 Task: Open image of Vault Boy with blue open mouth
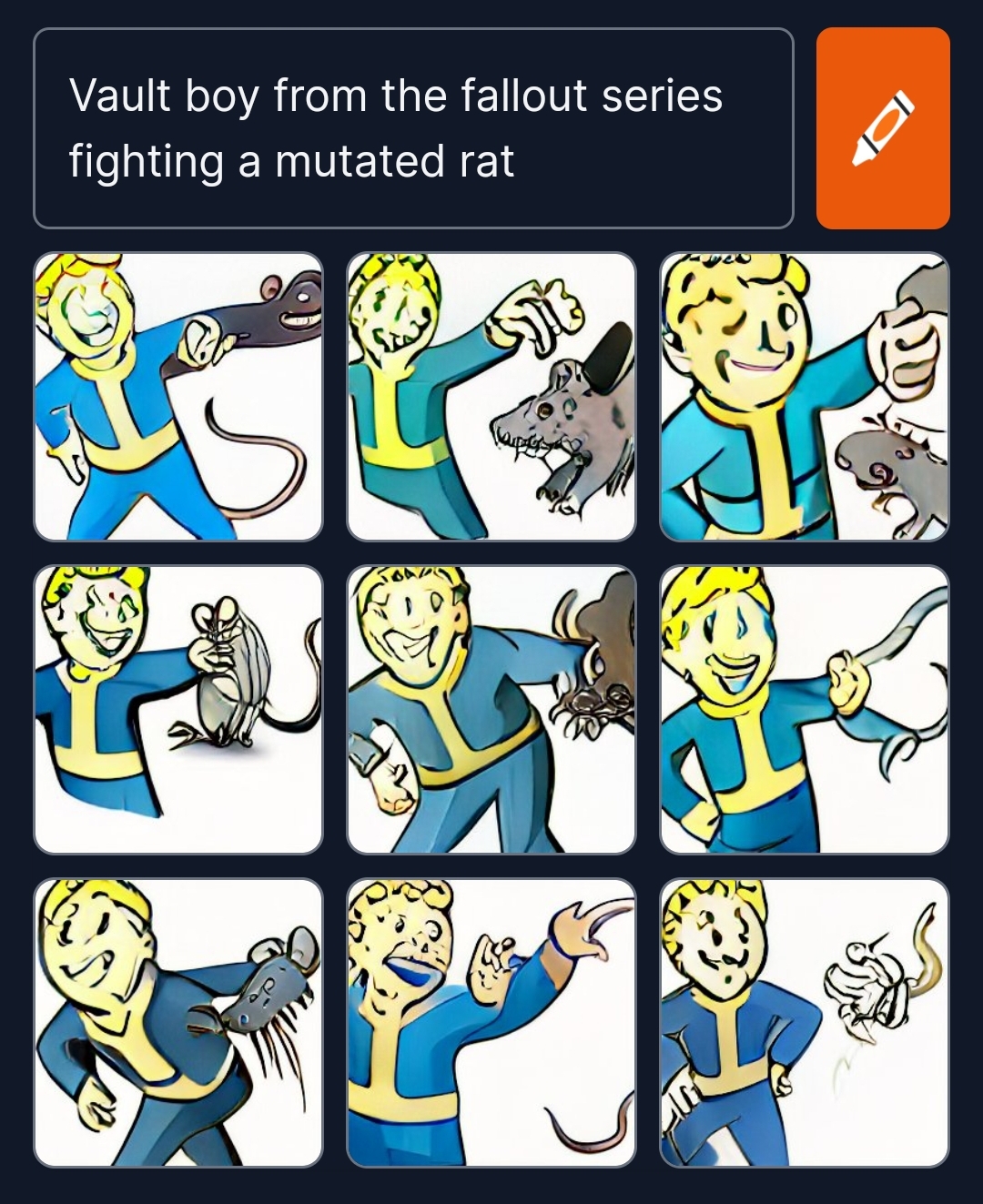pos(491,1022)
